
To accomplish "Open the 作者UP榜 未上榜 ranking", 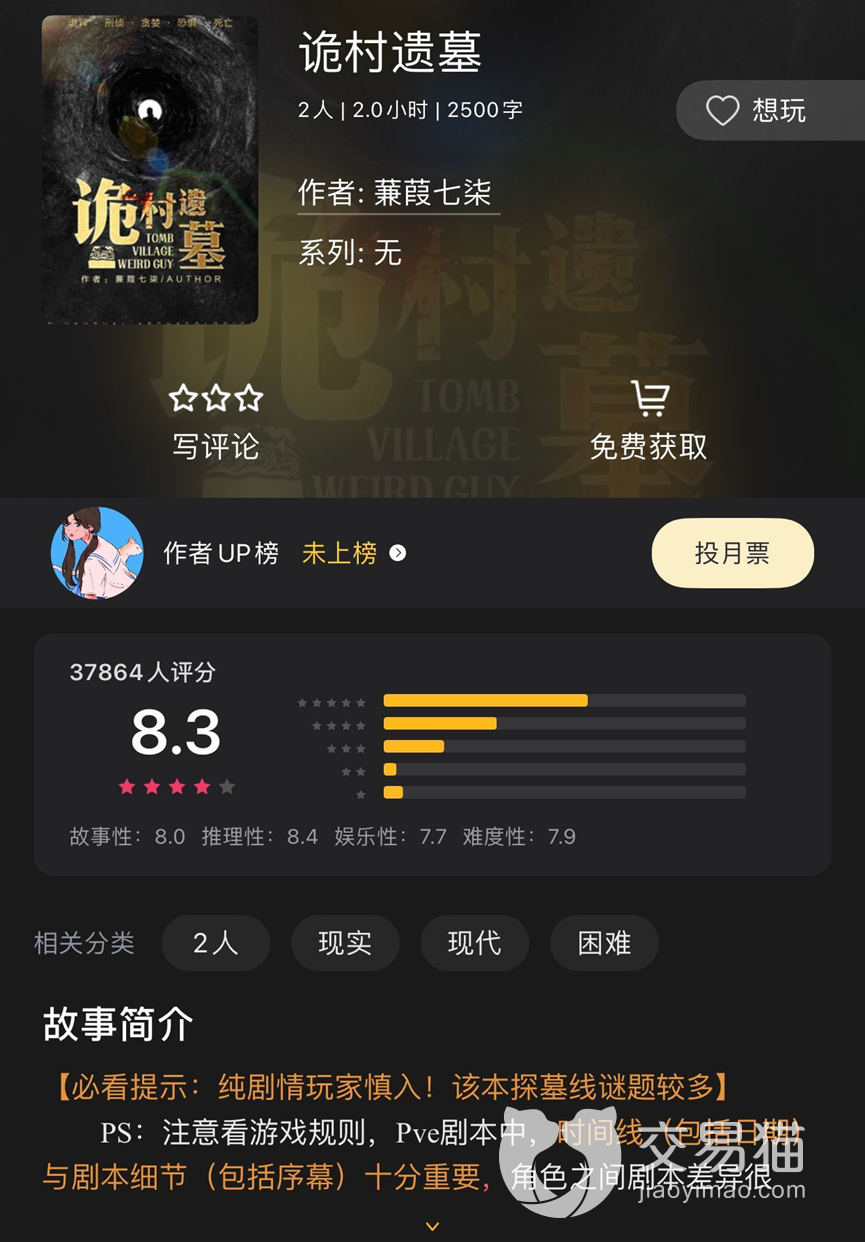I will (353, 553).
